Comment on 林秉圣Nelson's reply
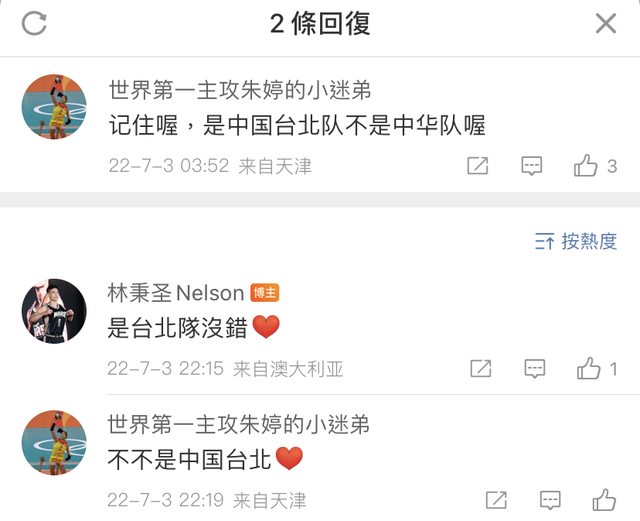640x521 pixels. pyautogui.click(x=535, y=369)
